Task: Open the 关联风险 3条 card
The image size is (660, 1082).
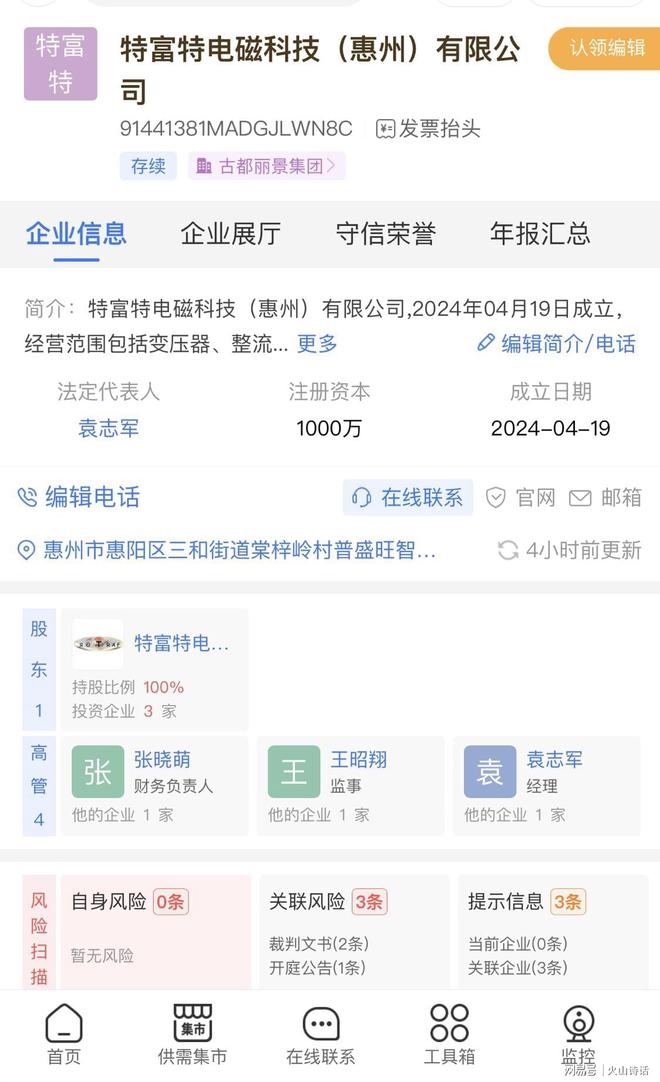Action: click(x=354, y=933)
